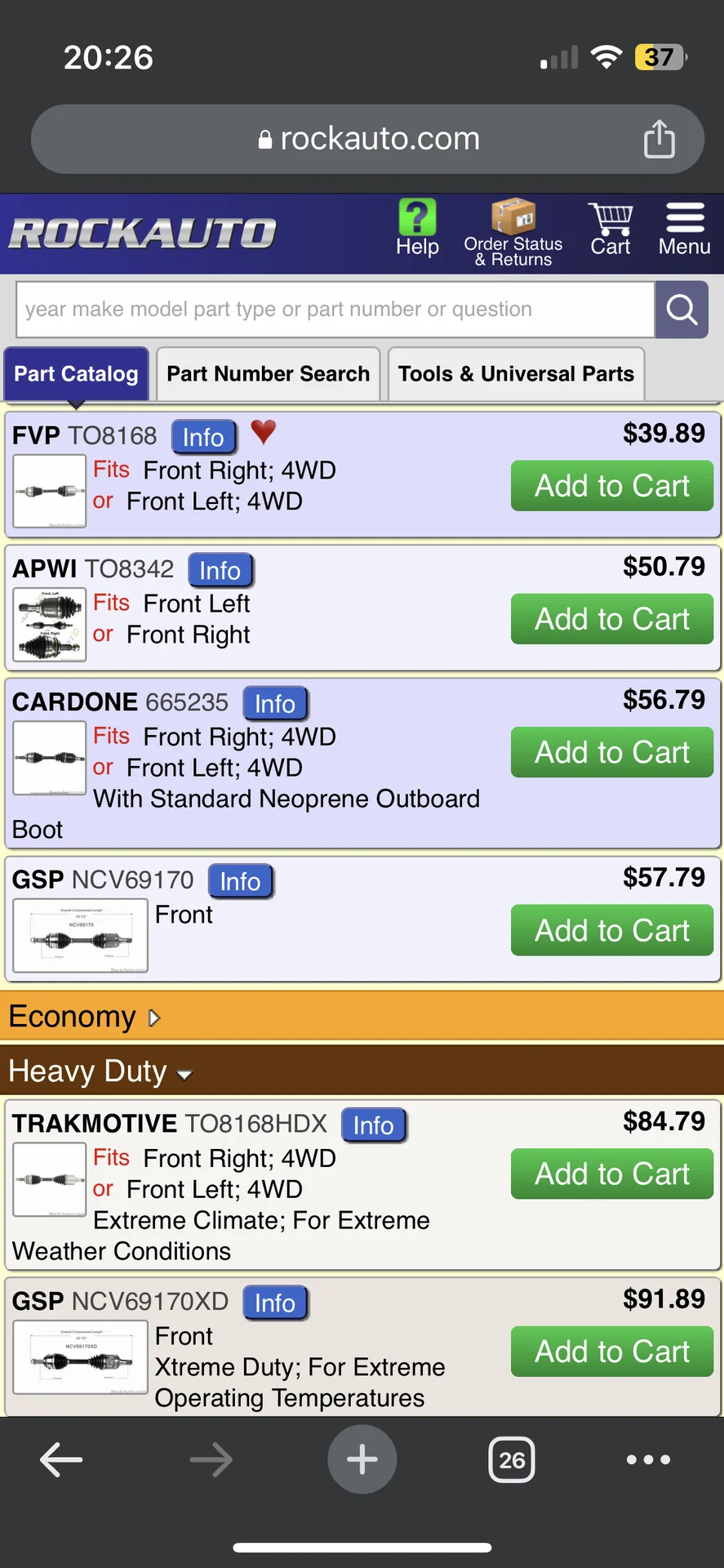Image resolution: width=724 pixels, height=1568 pixels.
Task: Add FVP TO8168 to cart
Action: coord(611,486)
